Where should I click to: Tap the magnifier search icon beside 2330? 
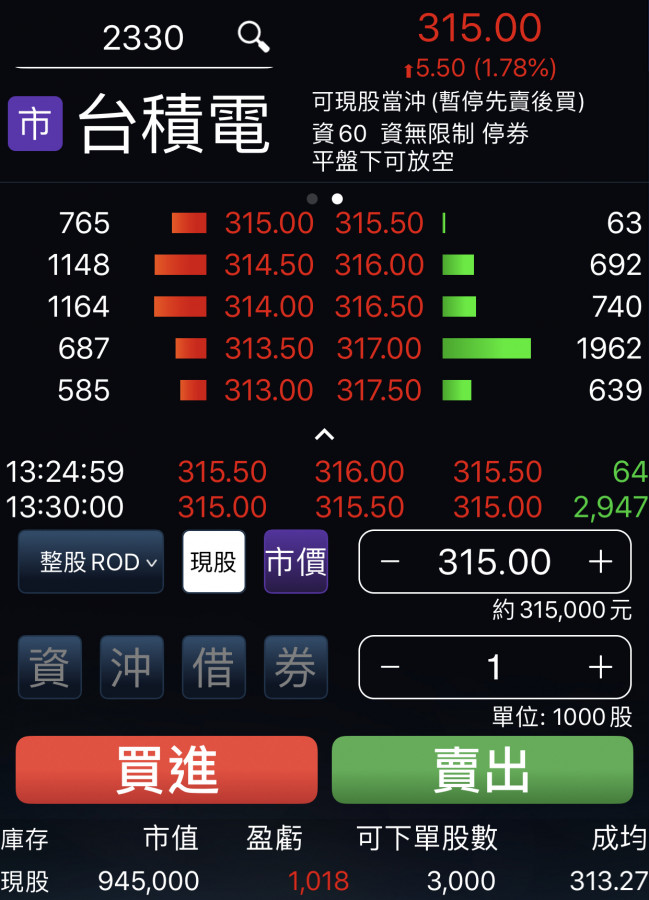[x=254, y=37]
